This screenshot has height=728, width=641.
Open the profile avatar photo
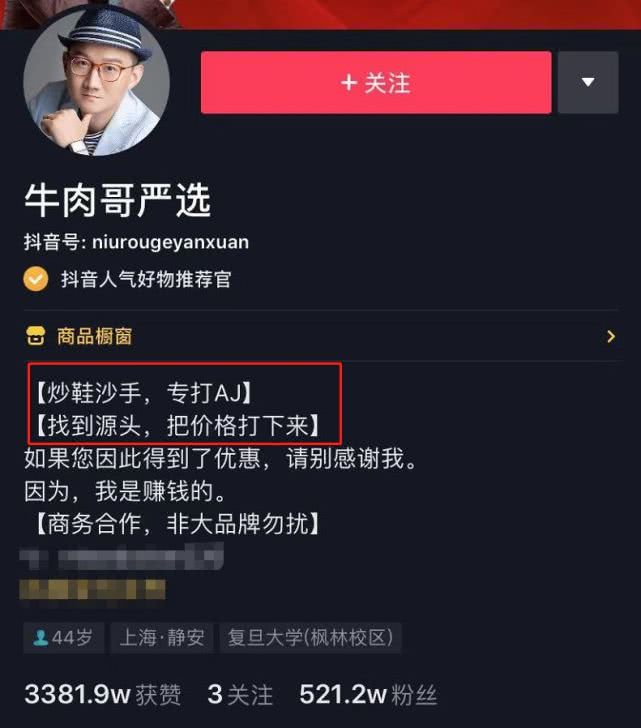tap(97, 84)
